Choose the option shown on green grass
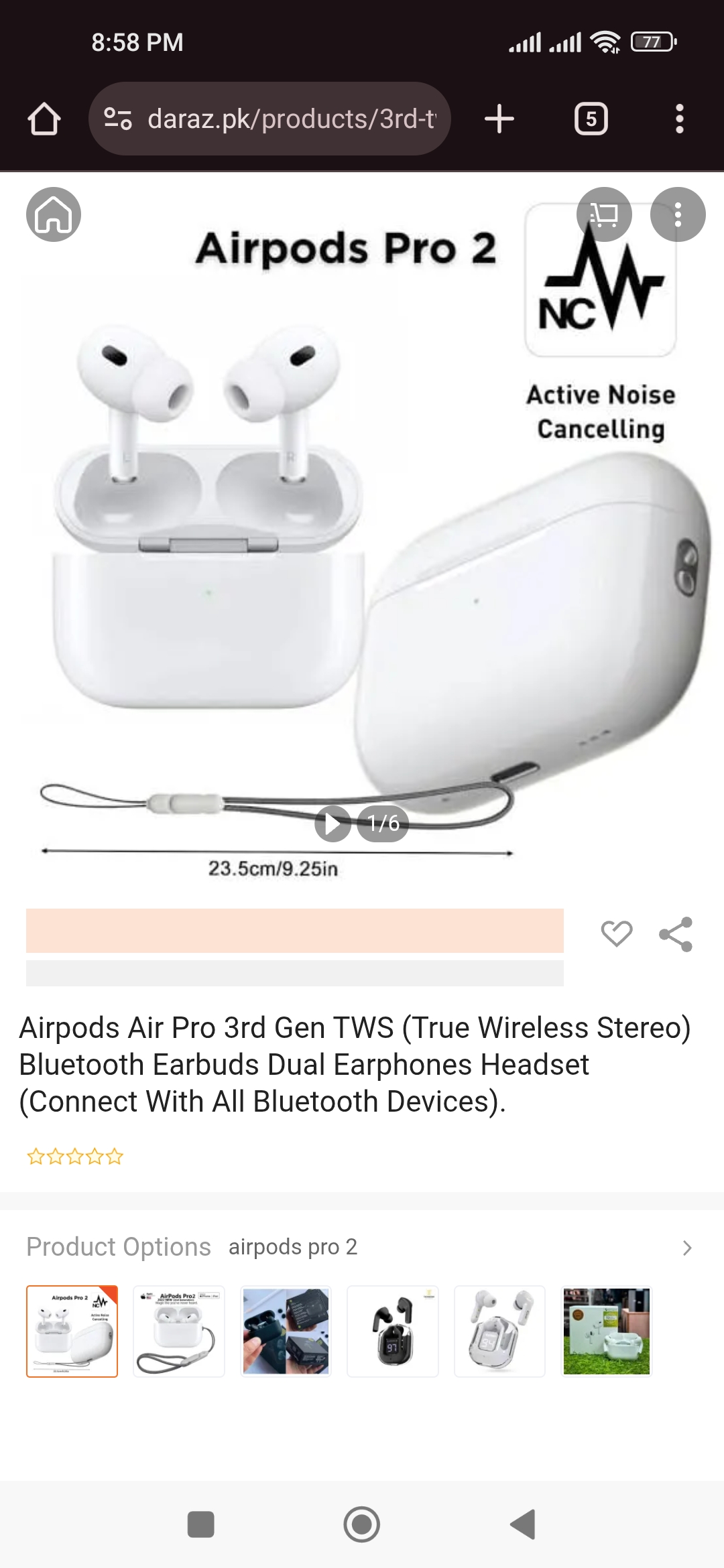Image resolution: width=724 pixels, height=1568 pixels. coord(607,1331)
